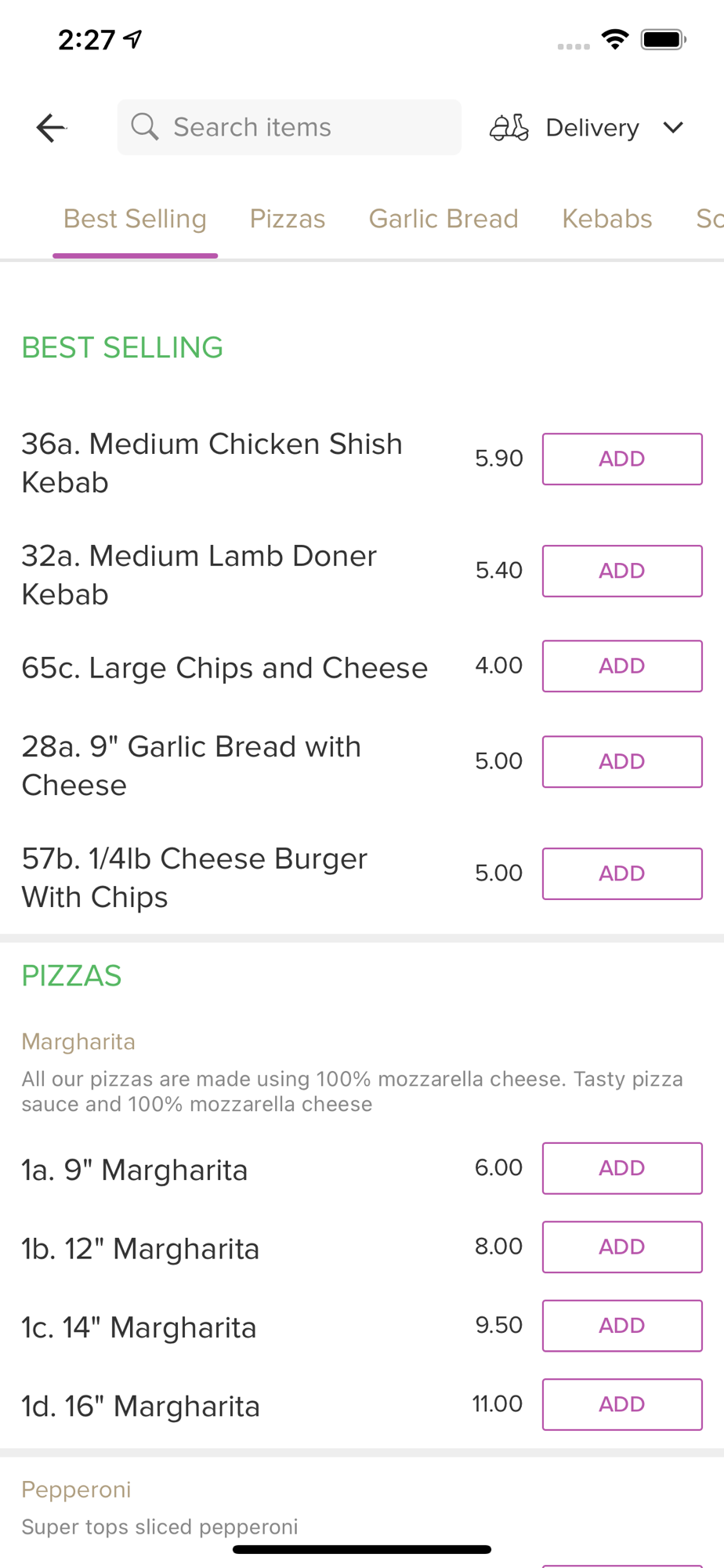Switch to the Pizzas tab

coord(287,219)
